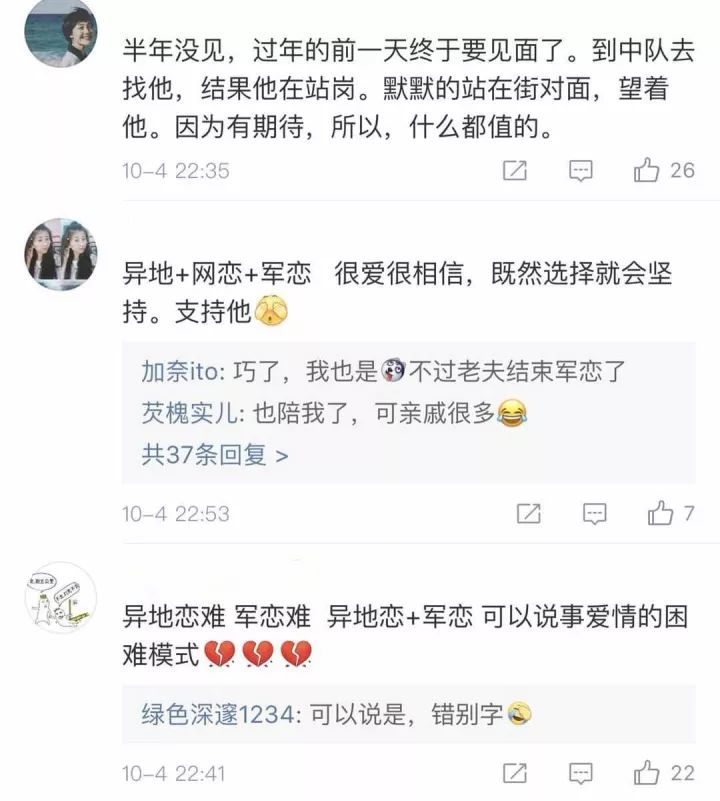Like the comment with 22 likes
The image size is (720, 801).
(647, 773)
